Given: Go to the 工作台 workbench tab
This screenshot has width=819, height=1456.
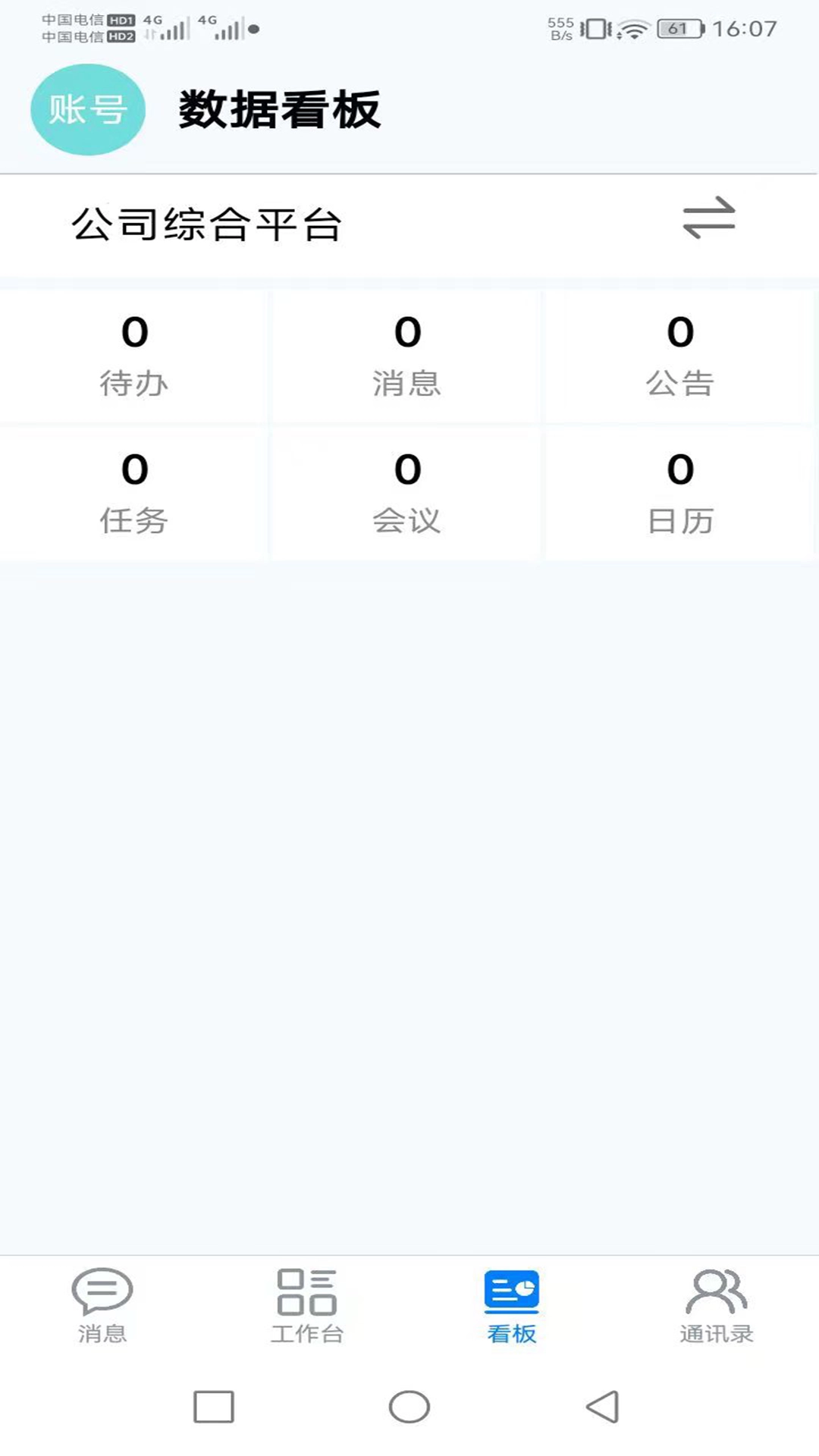Looking at the screenshot, I should pos(307,1305).
